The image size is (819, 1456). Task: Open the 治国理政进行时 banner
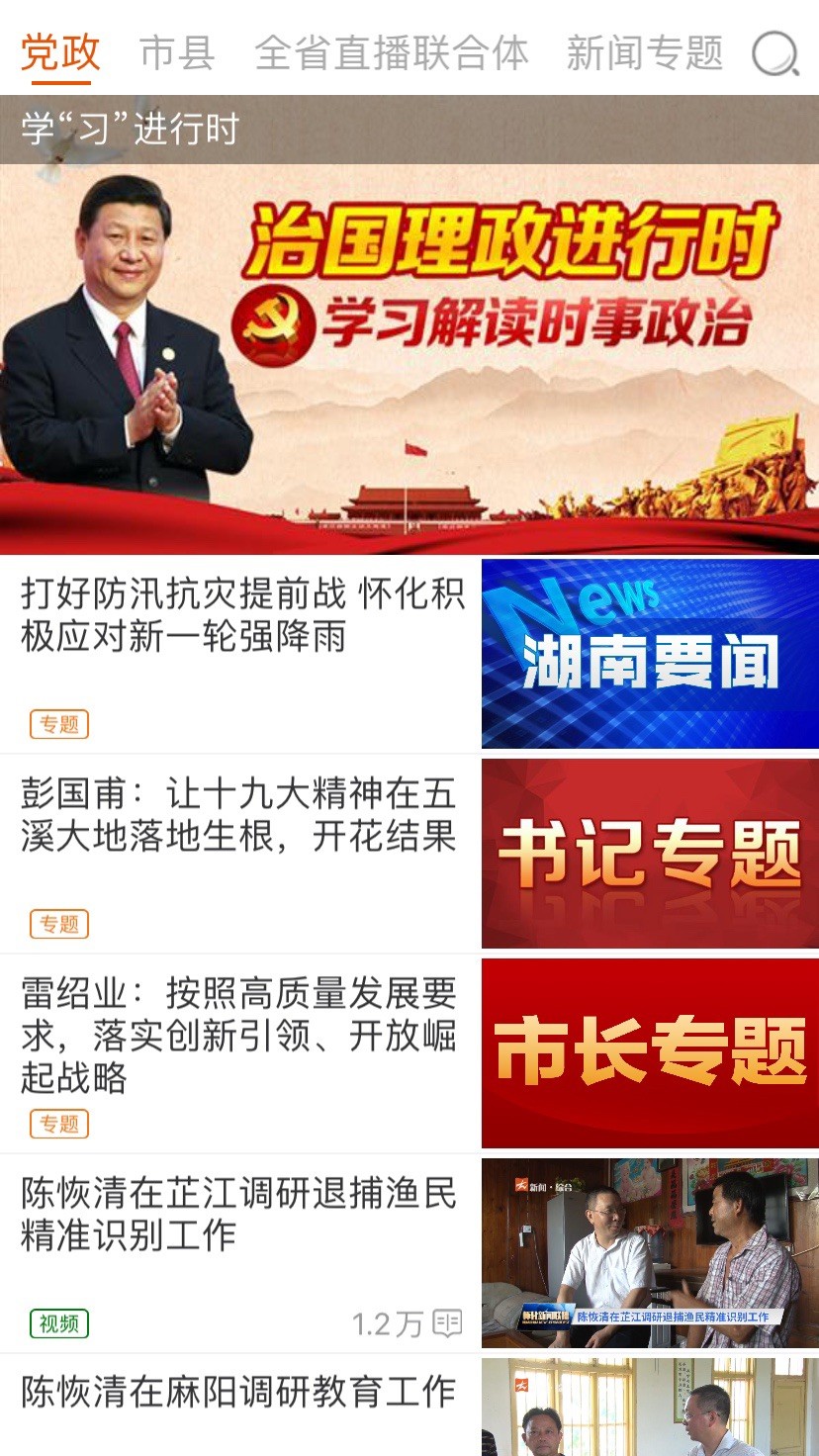409,356
